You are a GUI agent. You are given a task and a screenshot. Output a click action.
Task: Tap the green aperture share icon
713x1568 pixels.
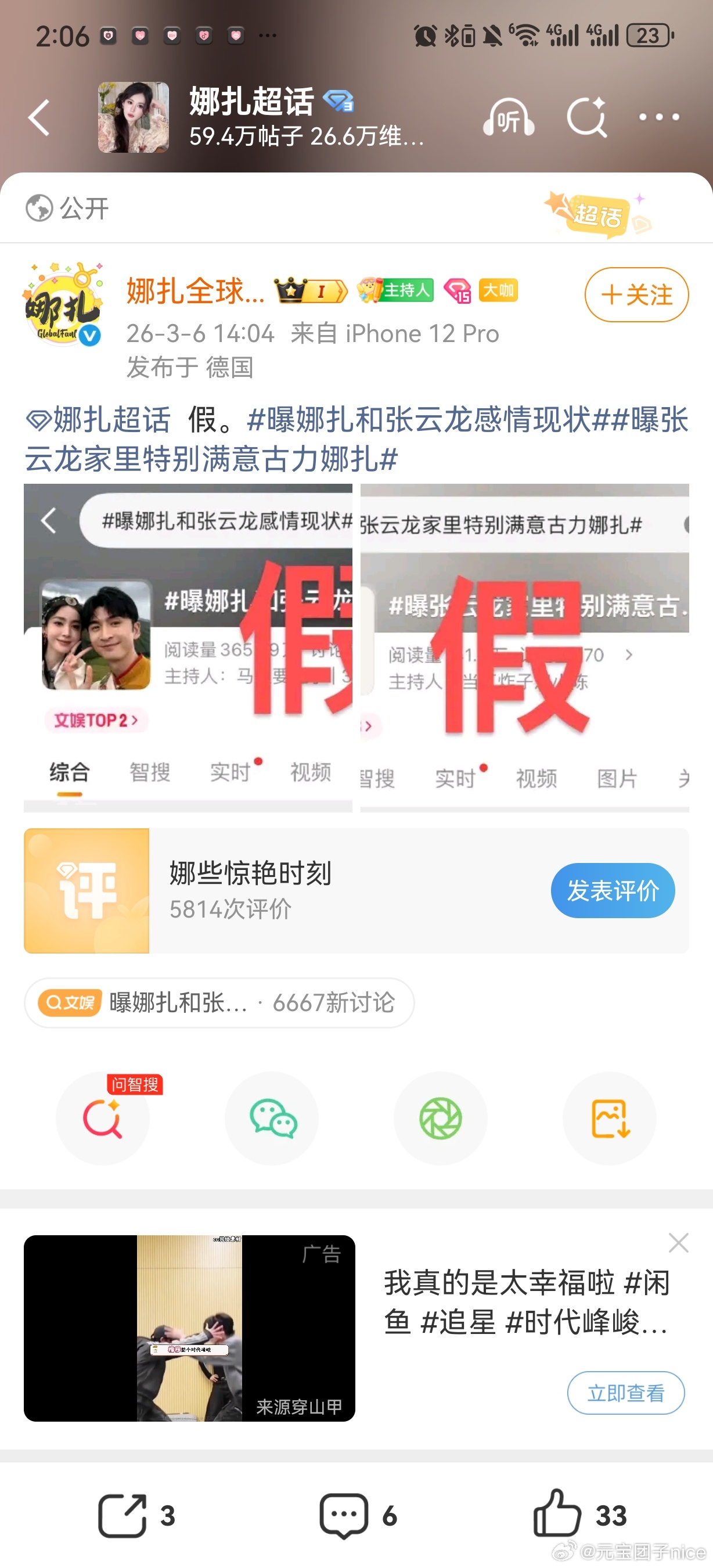(x=441, y=1119)
